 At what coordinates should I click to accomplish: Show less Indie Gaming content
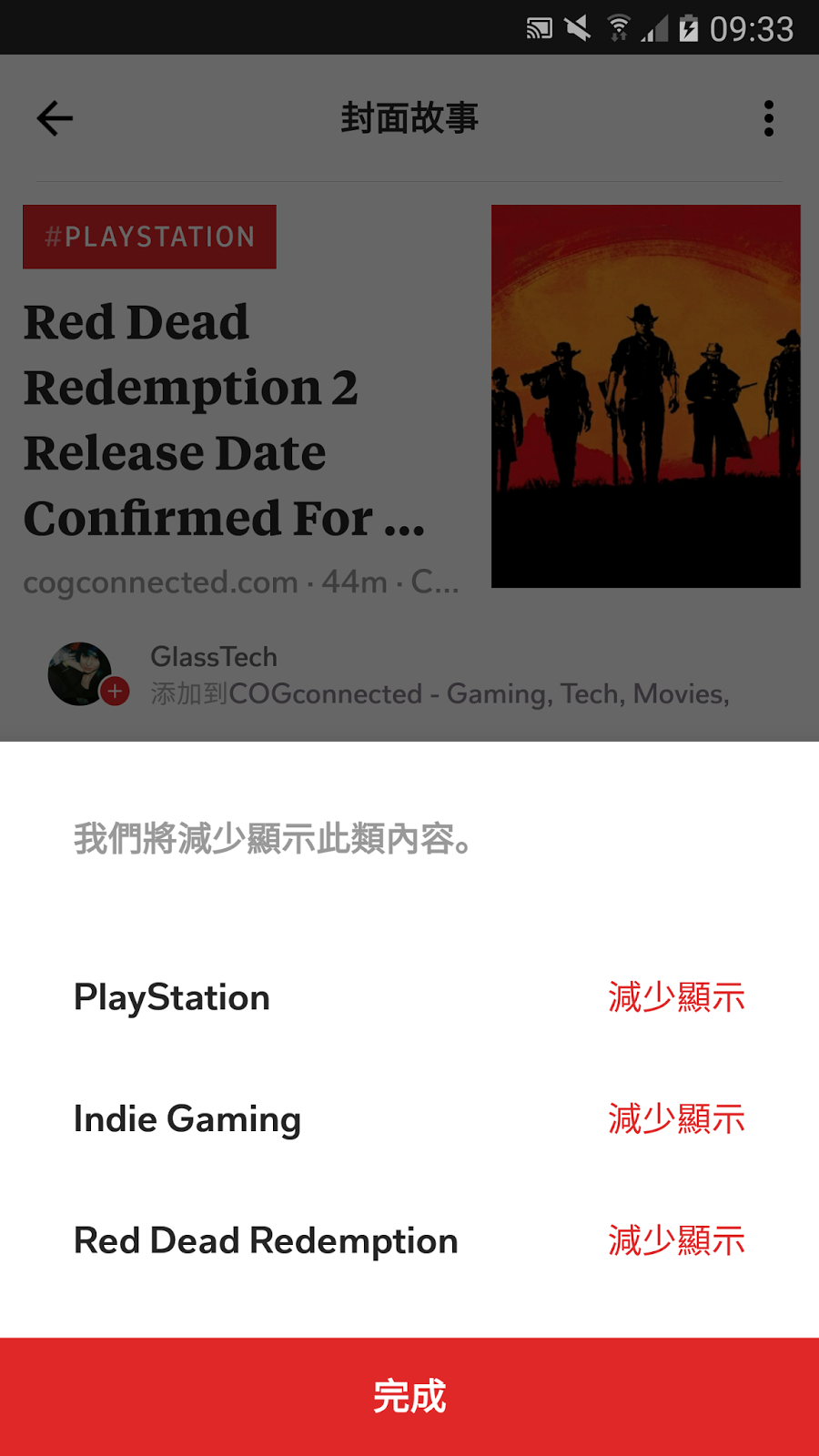click(x=676, y=1118)
